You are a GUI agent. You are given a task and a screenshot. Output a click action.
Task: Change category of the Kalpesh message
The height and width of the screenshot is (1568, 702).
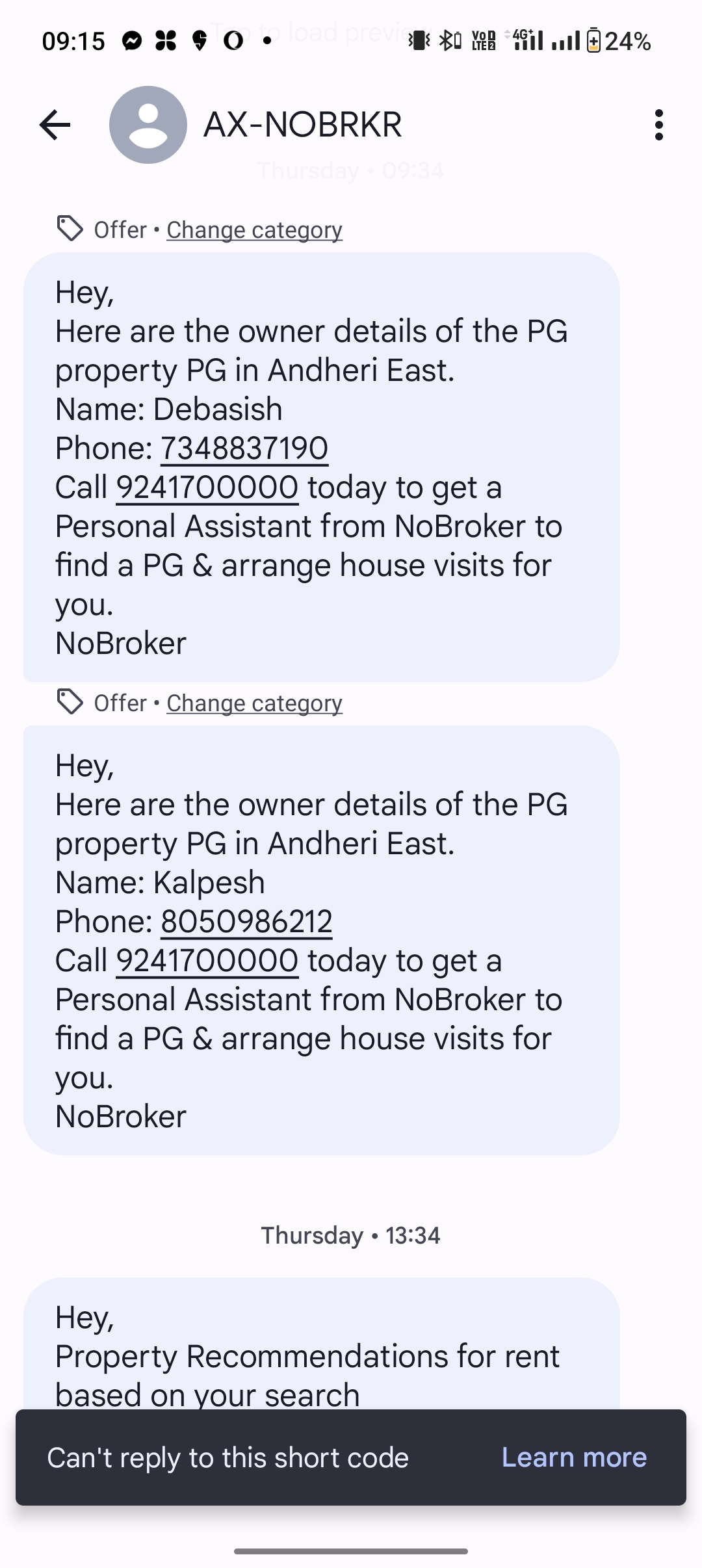pos(254,703)
